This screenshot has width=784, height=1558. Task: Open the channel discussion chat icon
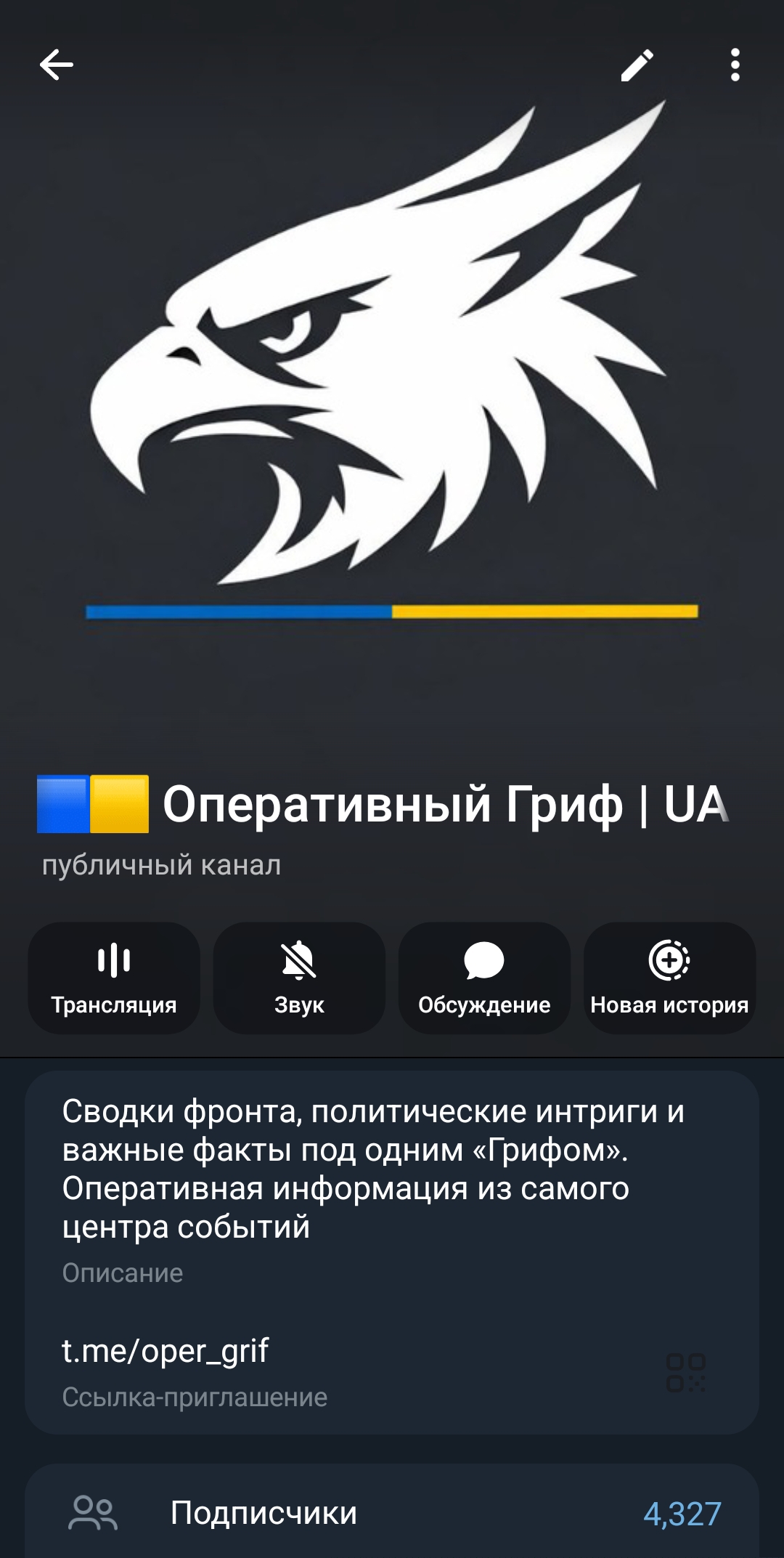point(484,959)
